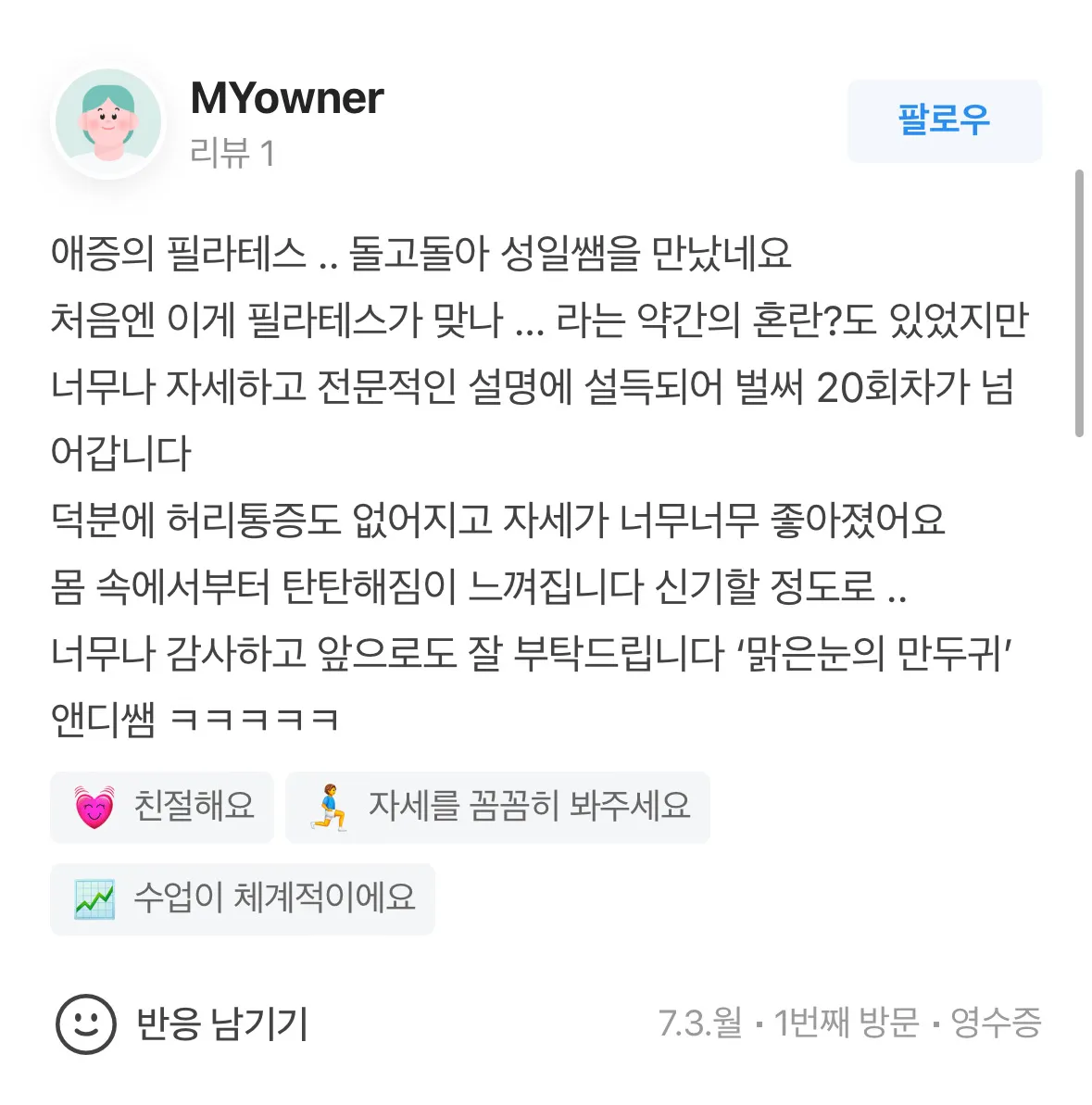The image size is (1092, 1105).
Task: Open the 리뷰 1 review count
Action: coord(233,146)
